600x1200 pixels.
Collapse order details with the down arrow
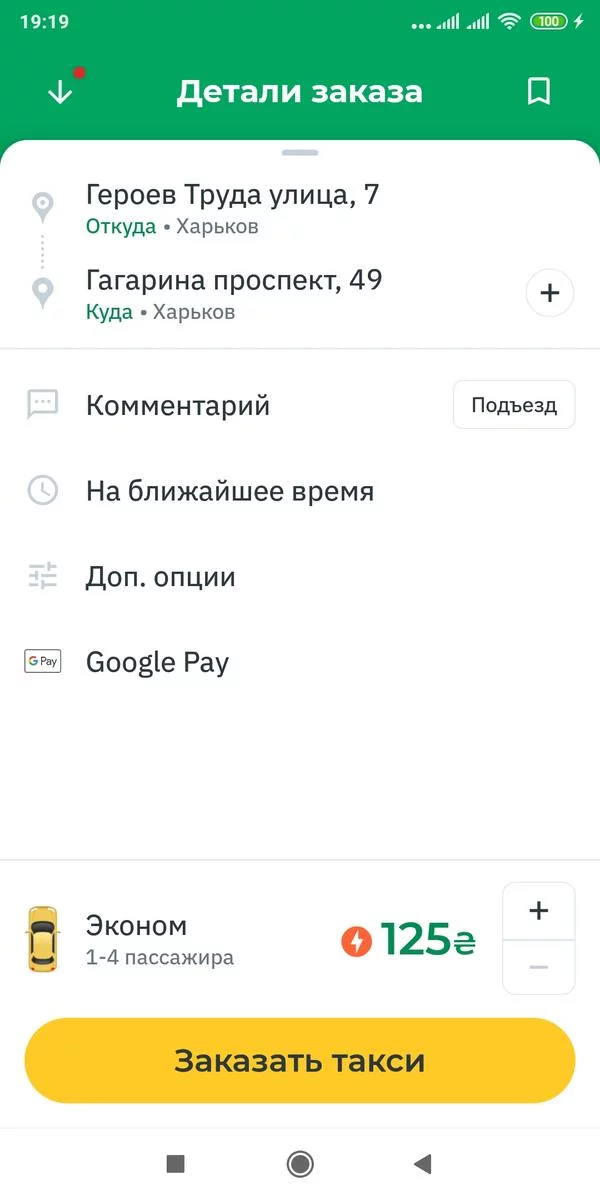tap(60, 92)
